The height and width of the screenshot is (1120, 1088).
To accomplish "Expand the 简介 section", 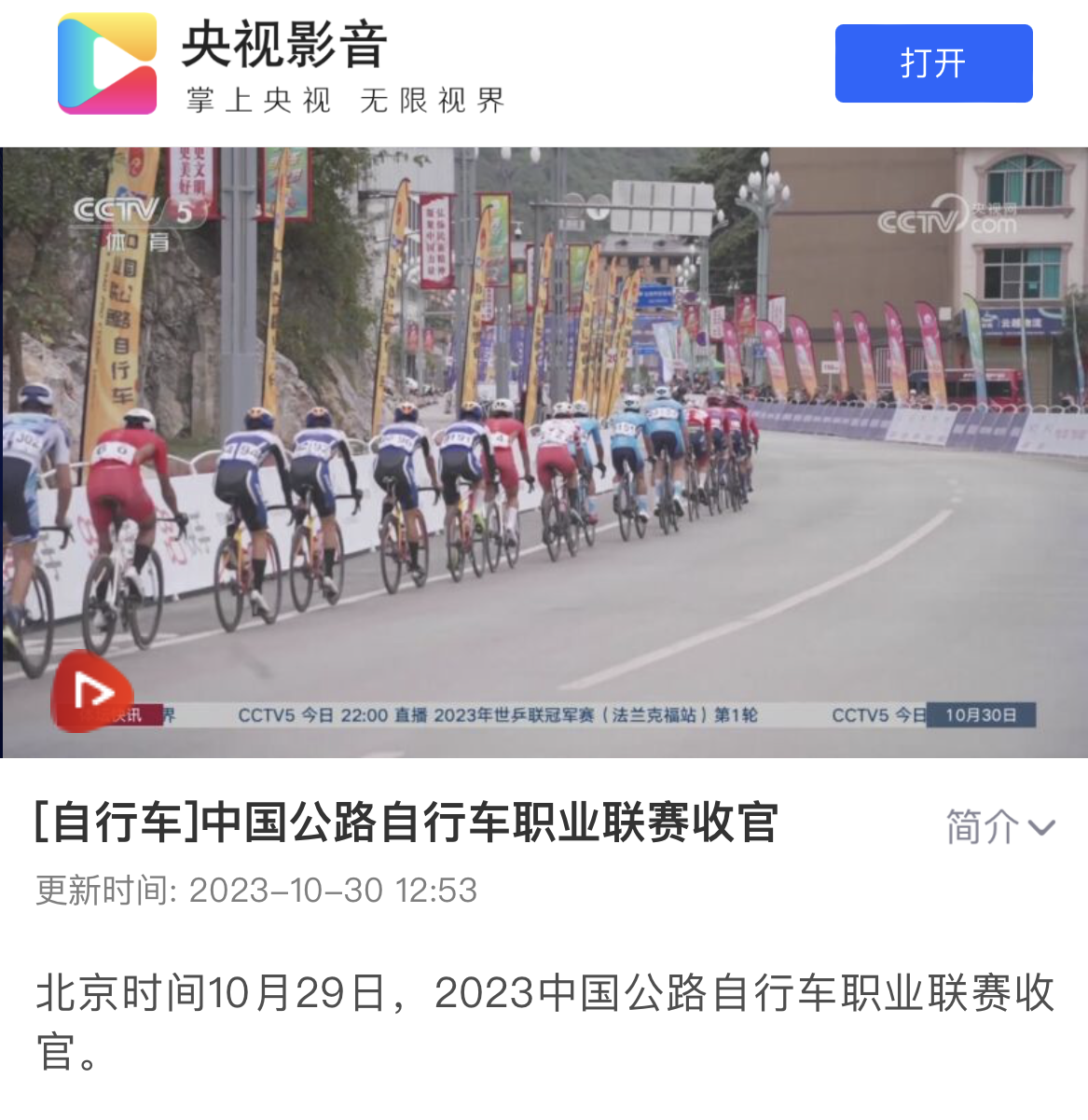I will coord(999,827).
